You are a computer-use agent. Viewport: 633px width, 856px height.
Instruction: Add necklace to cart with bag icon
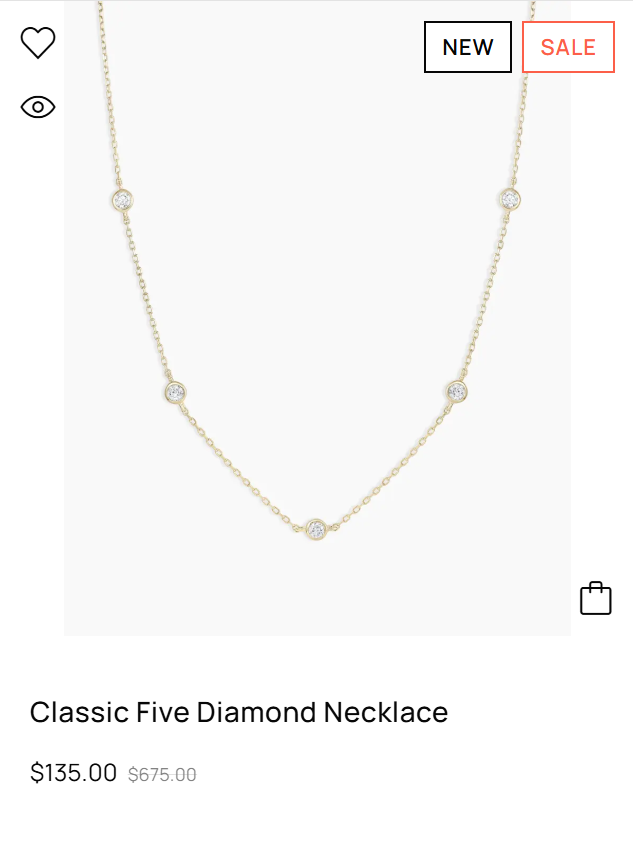595,598
